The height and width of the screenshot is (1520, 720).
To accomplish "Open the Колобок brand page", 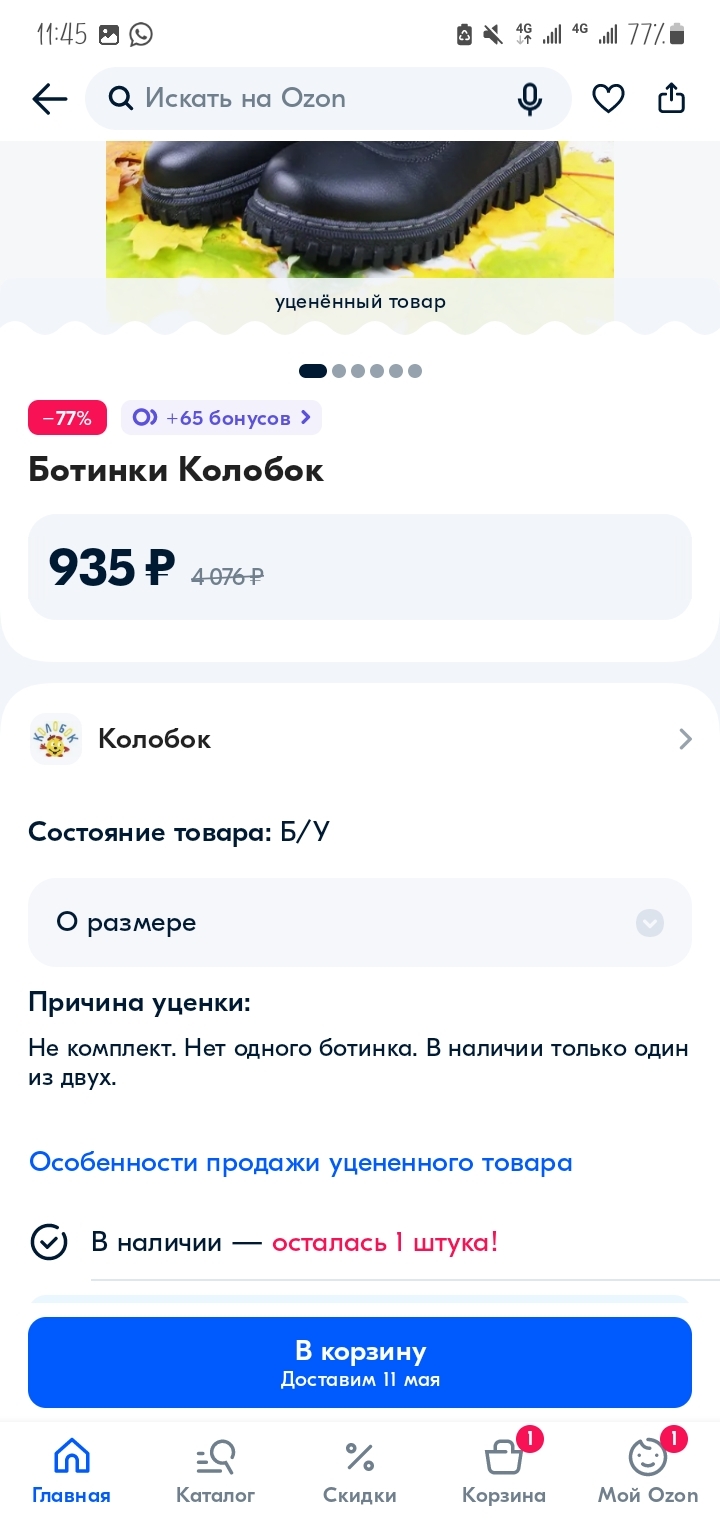I will [x=360, y=739].
